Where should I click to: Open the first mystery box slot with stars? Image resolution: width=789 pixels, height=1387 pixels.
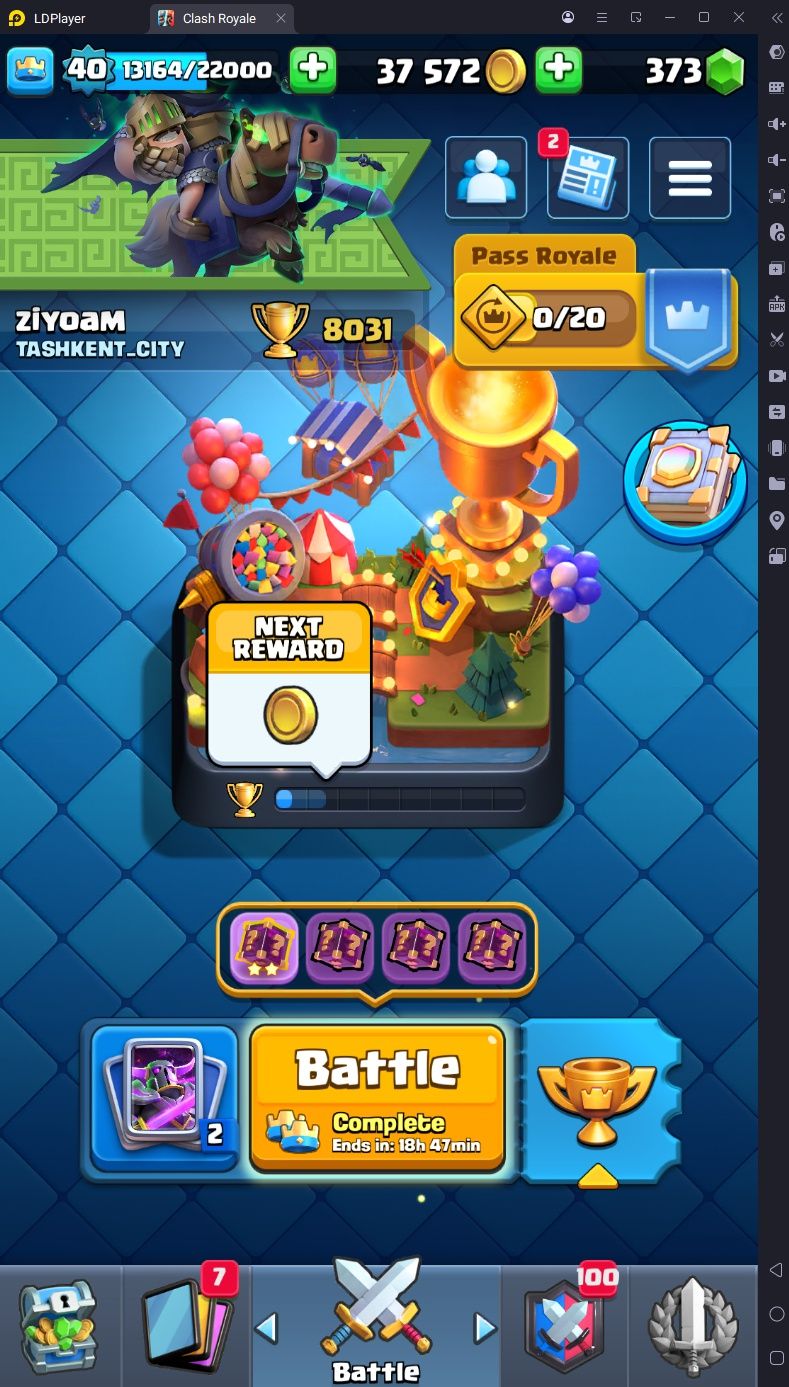click(x=264, y=949)
